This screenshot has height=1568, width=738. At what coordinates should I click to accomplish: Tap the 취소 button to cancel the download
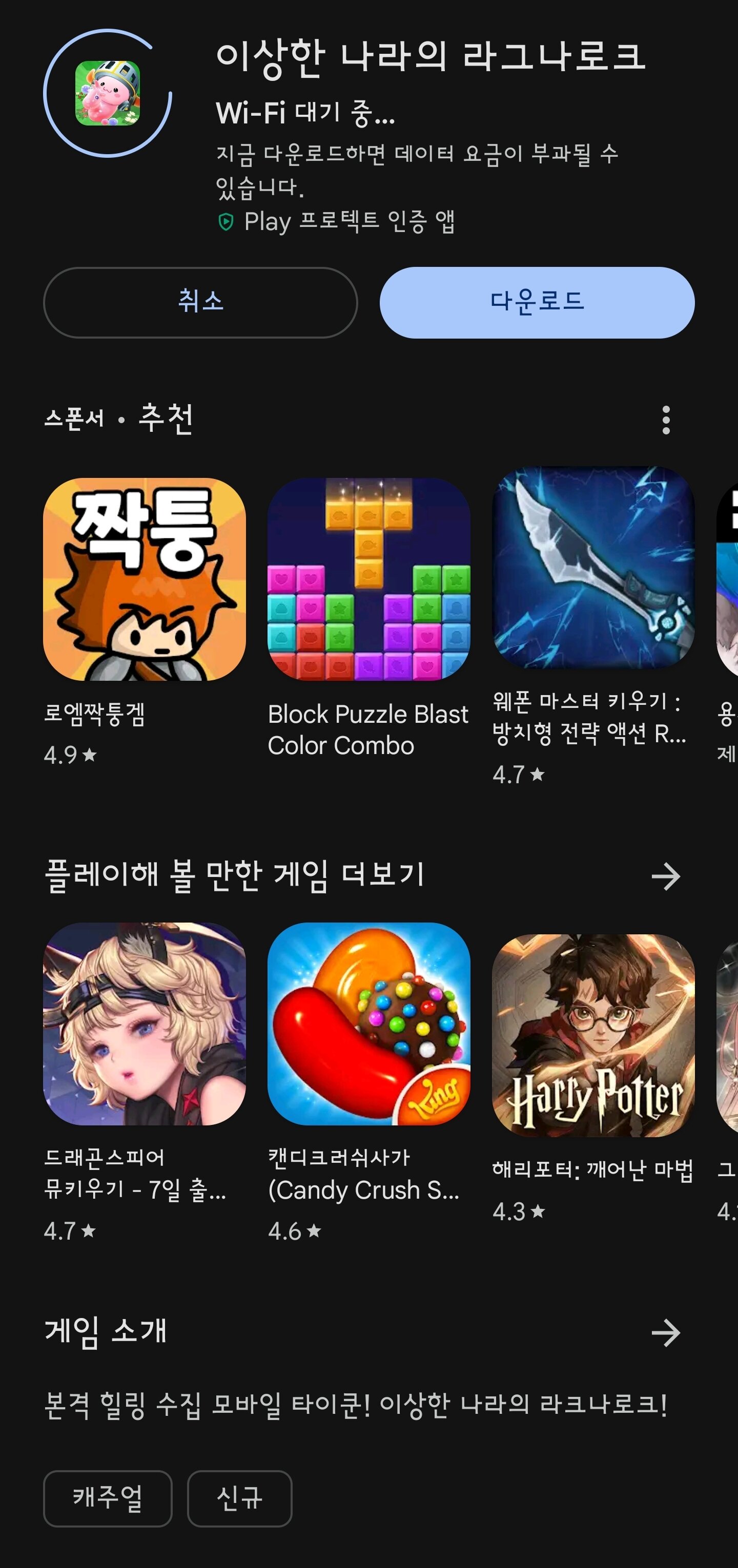(200, 303)
